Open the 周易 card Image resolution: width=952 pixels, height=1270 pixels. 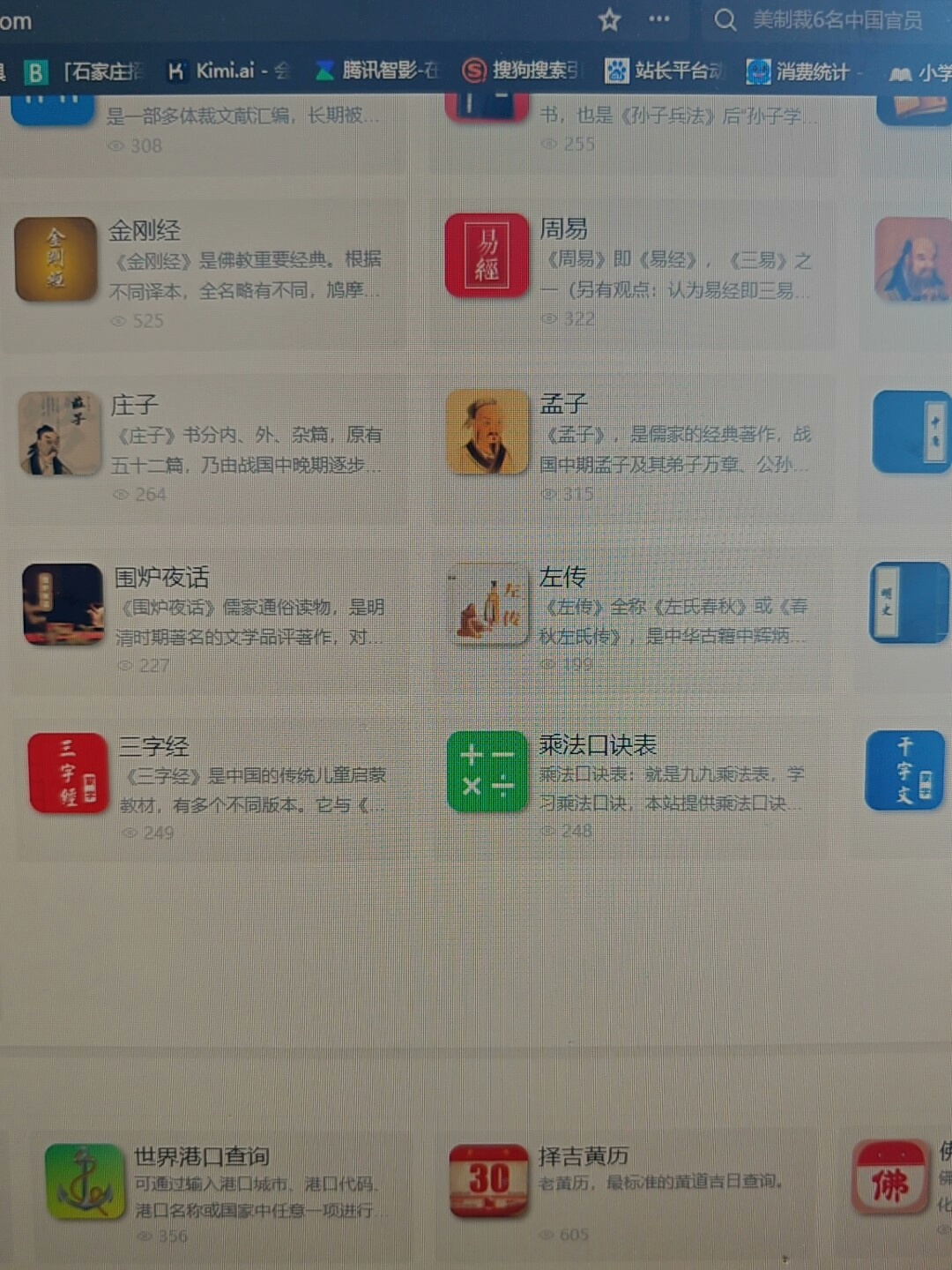pyautogui.click(x=563, y=229)
